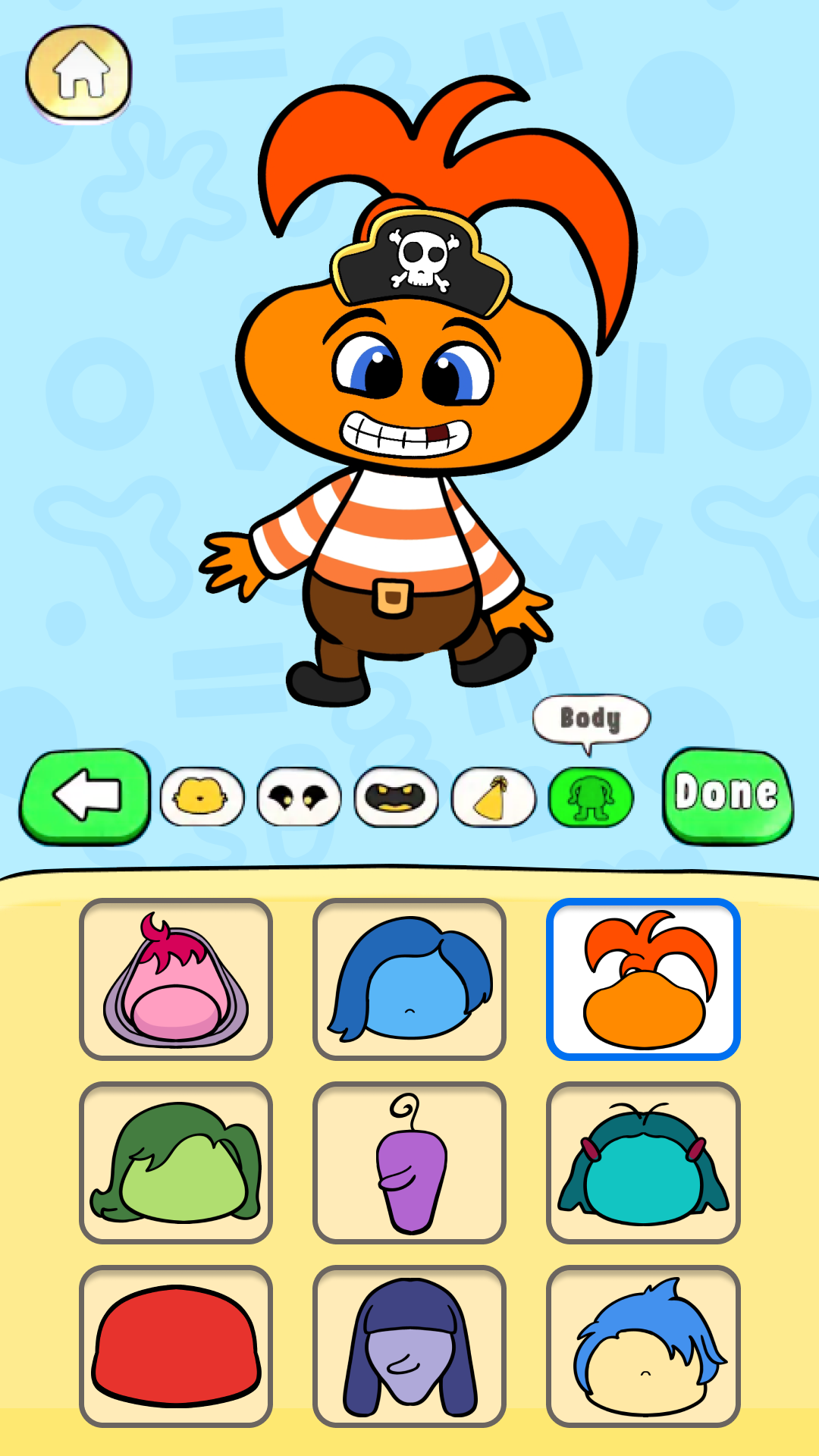This screenshot has height=1456, width=819.
Task: Choose the blue long-haired body
Action: pyautogui.click(x=409, y=979)
